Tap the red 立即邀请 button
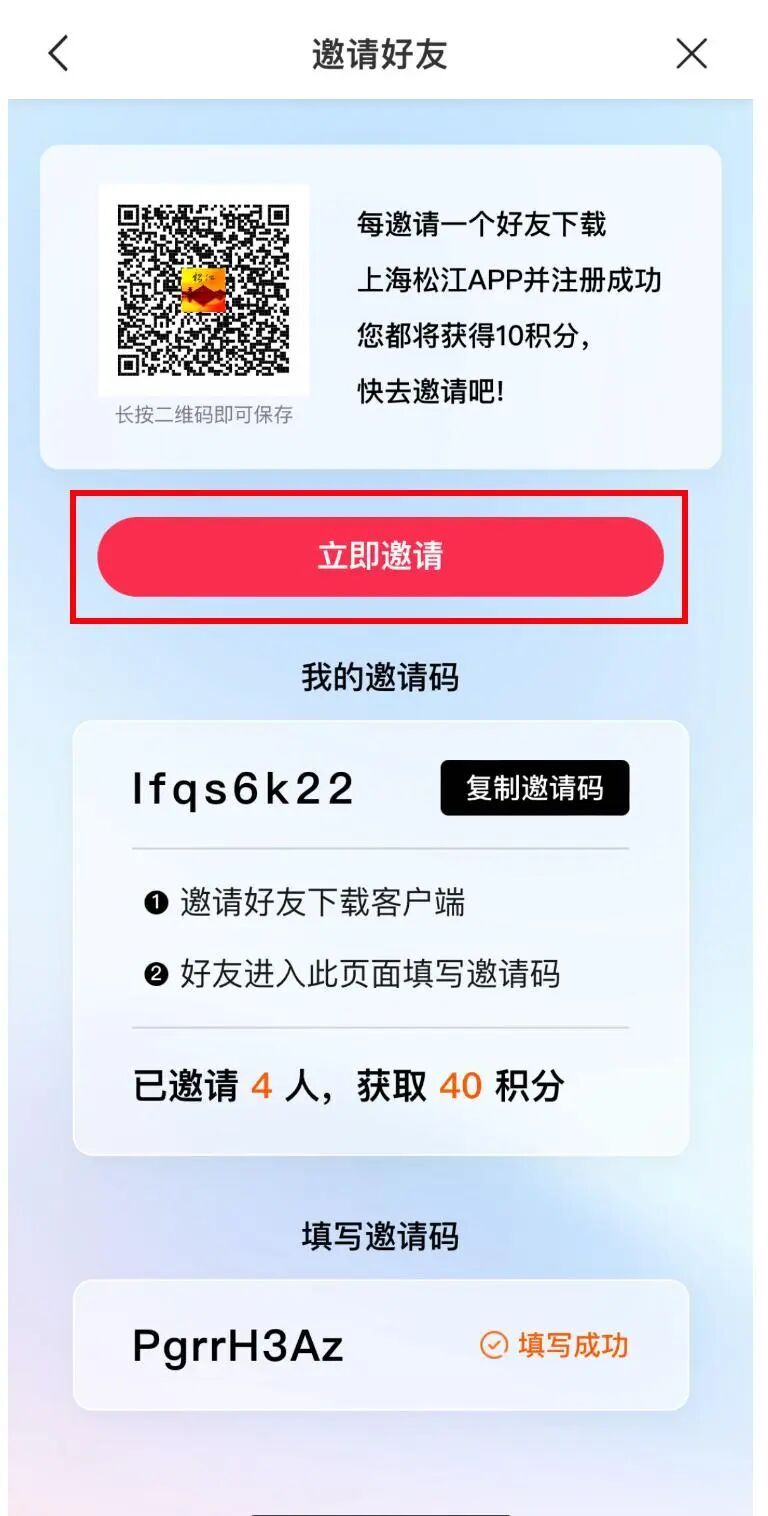This screenshot has width=768, height=1516. [380, 557]
